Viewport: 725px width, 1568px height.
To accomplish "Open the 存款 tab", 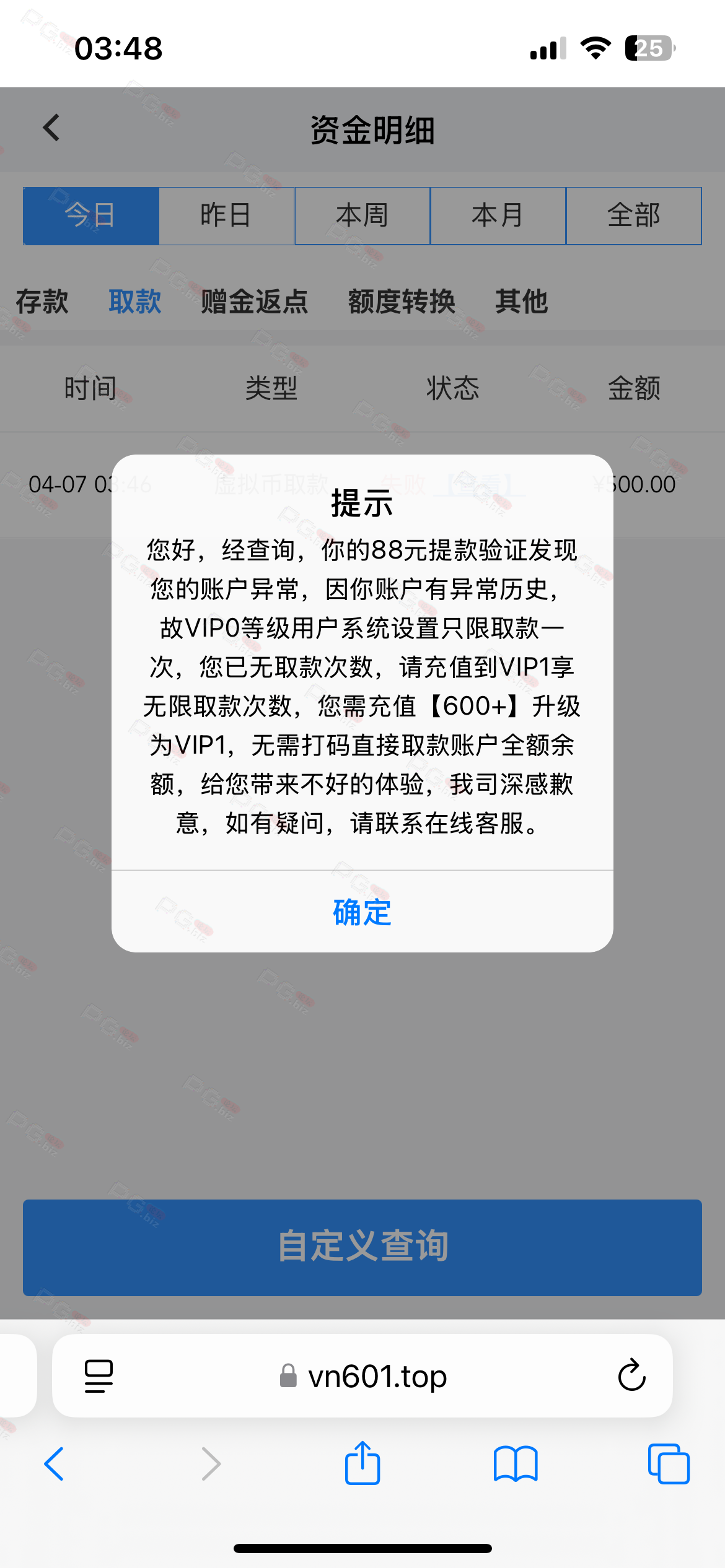I will click(x=42, y=302).
